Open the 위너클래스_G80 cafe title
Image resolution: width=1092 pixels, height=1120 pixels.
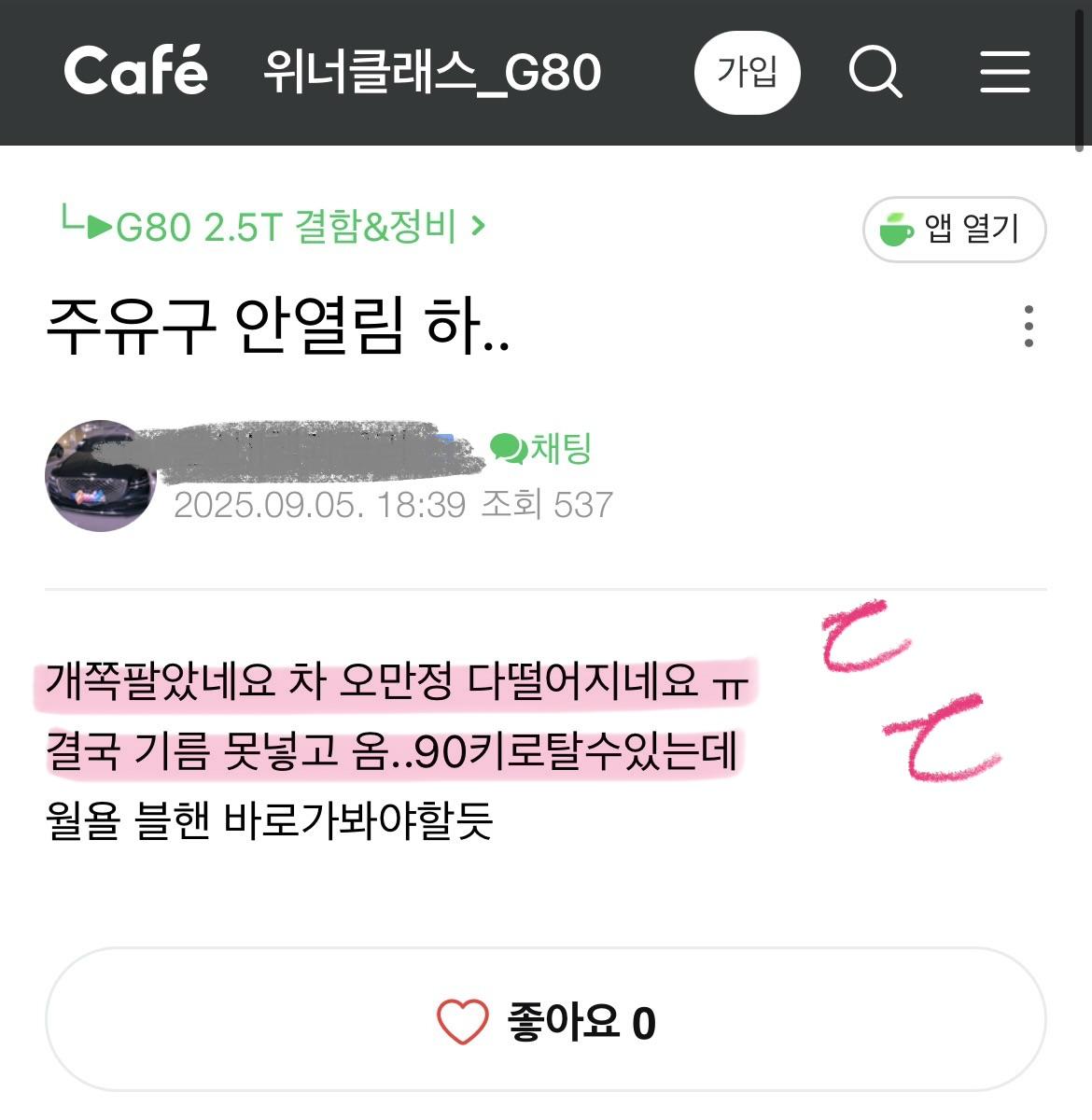click(x=433, y=72)
